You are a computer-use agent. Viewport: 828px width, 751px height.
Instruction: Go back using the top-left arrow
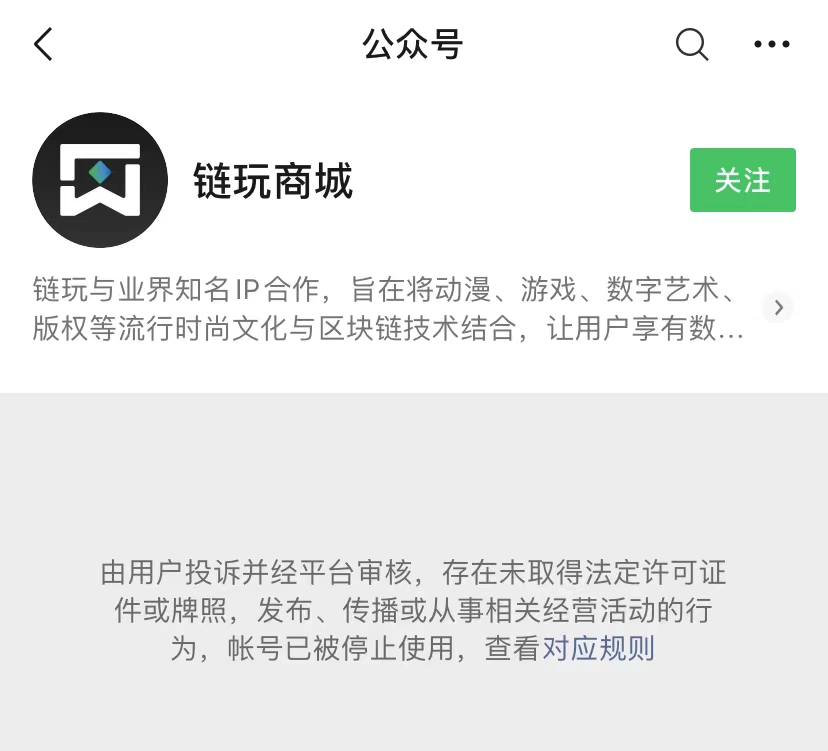[42, 44]
